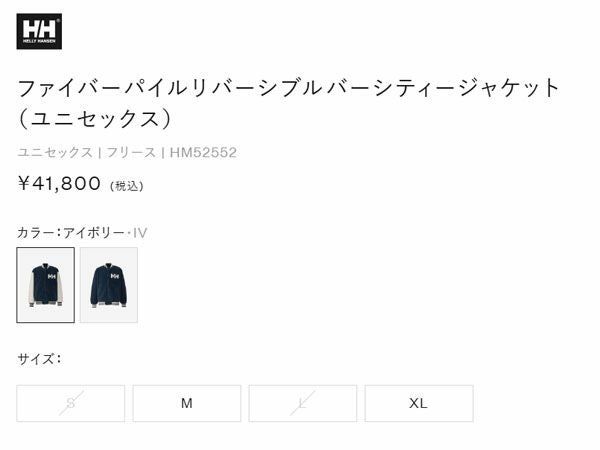
Task: Choose the all-navy jacket color swatch
Action: 109,285
